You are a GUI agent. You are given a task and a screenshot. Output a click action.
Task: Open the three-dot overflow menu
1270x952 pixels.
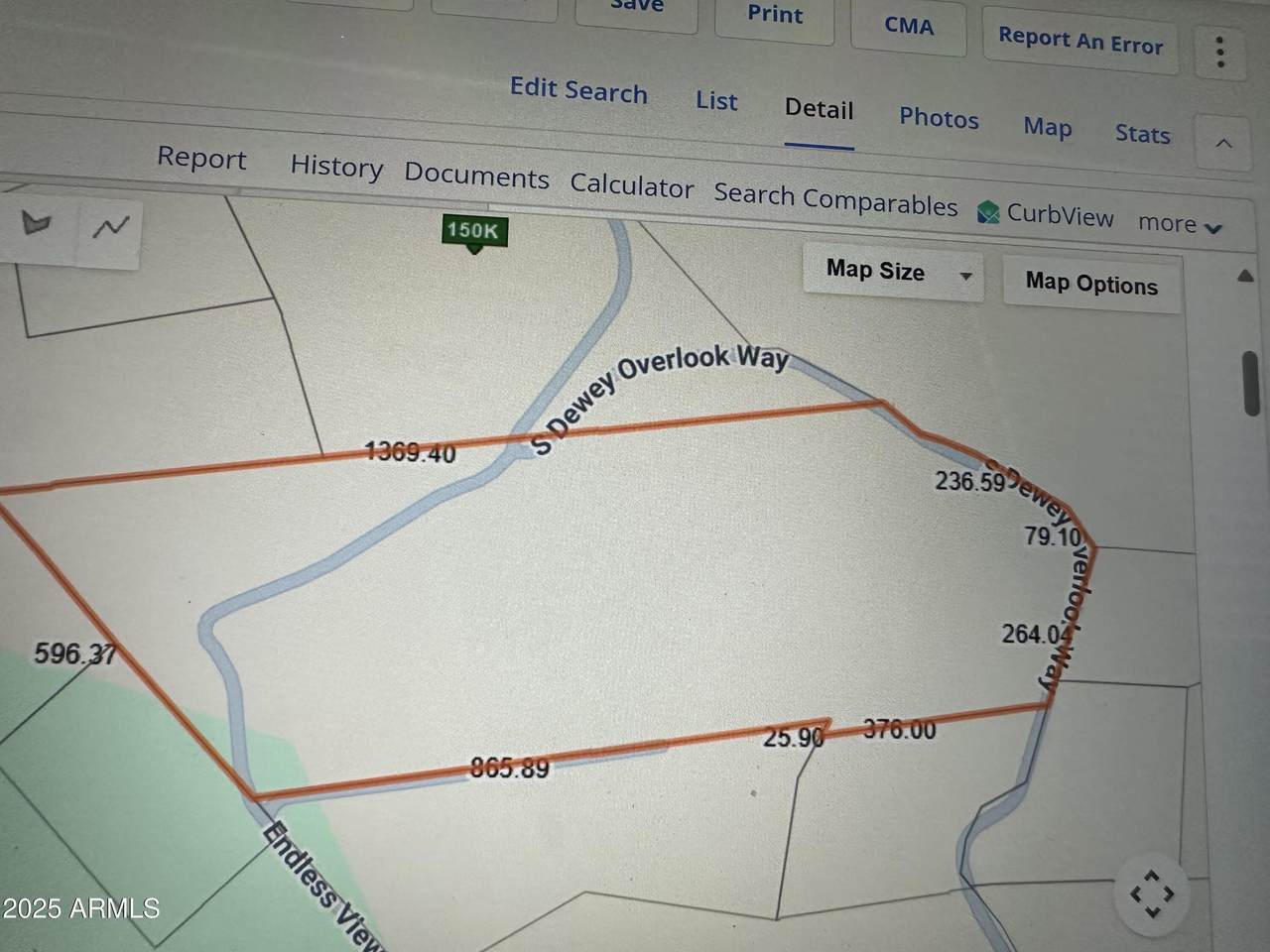(1220, 52)
